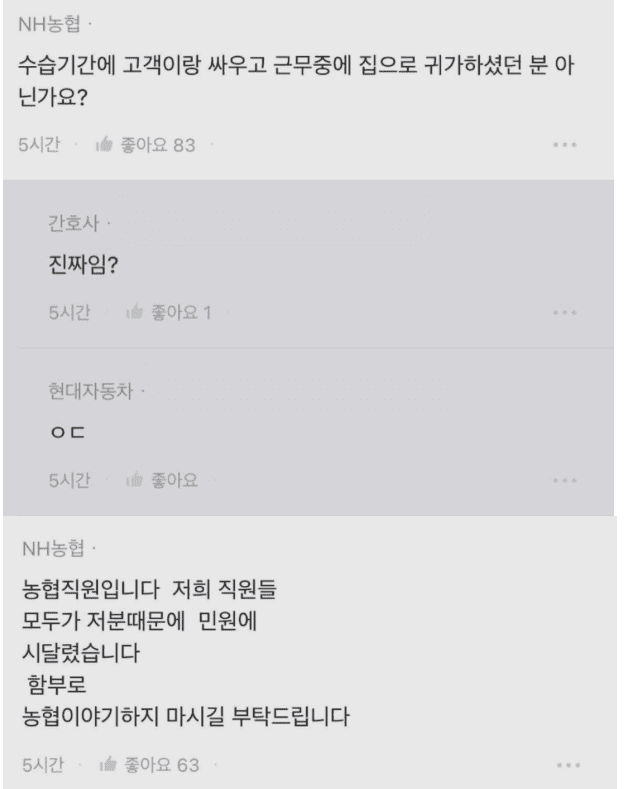Open more options for the 진짜임? reply
Image resolution: width=631 pixels, height=789 pixels.
tap(565, 315)
